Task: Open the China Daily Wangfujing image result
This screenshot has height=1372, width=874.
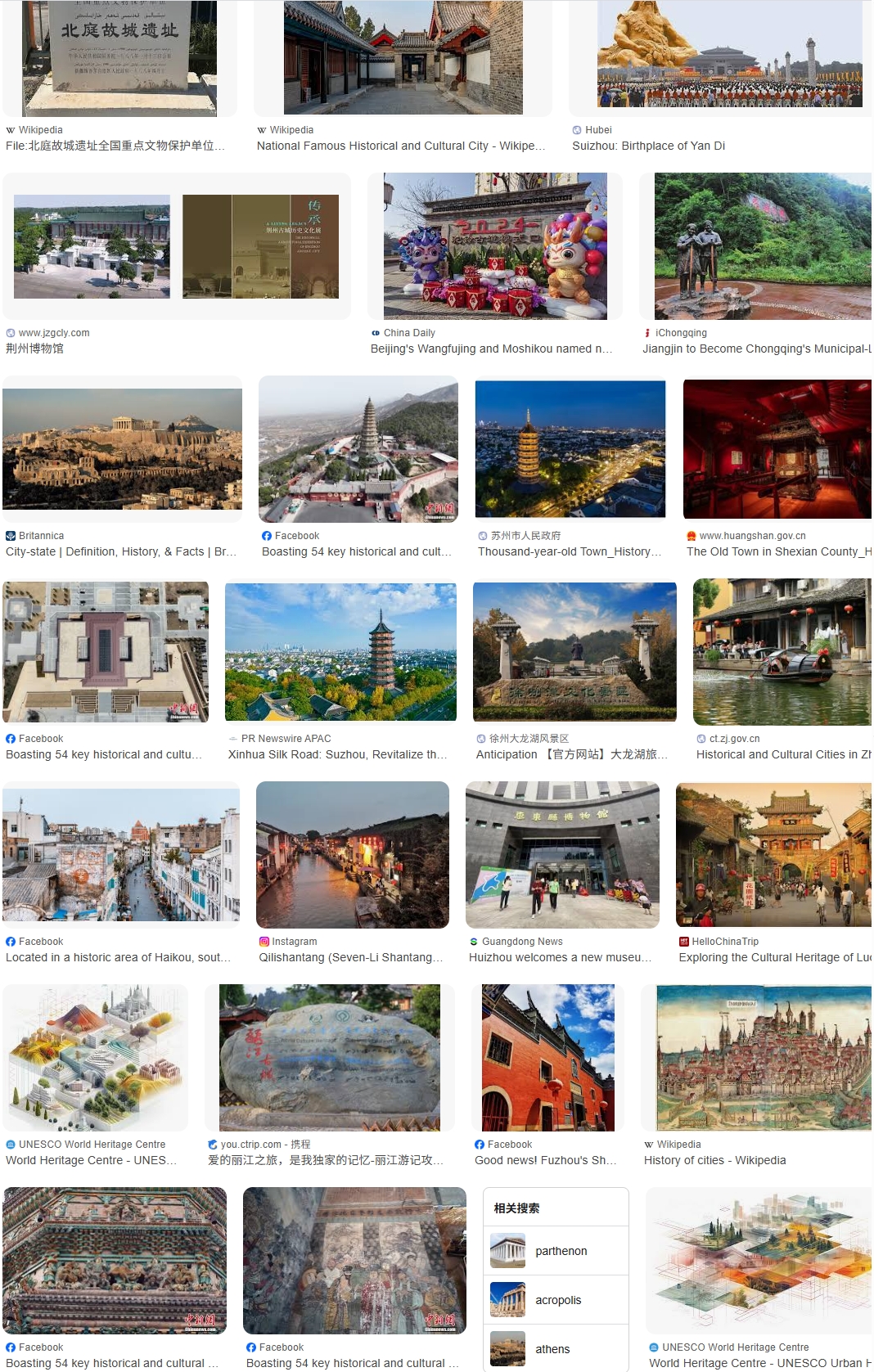Action: click(495, 246)
